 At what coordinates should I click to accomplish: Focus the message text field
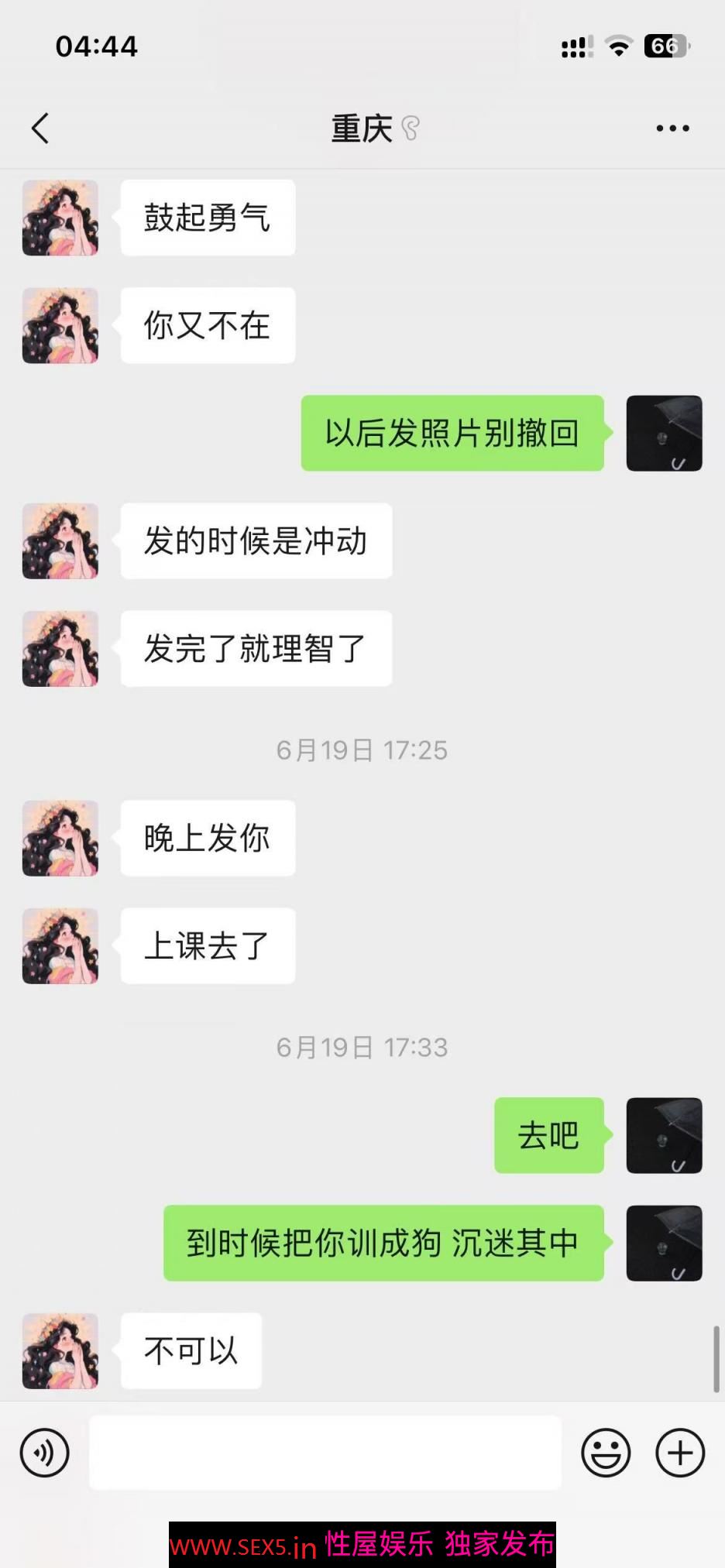(325, 1452)
